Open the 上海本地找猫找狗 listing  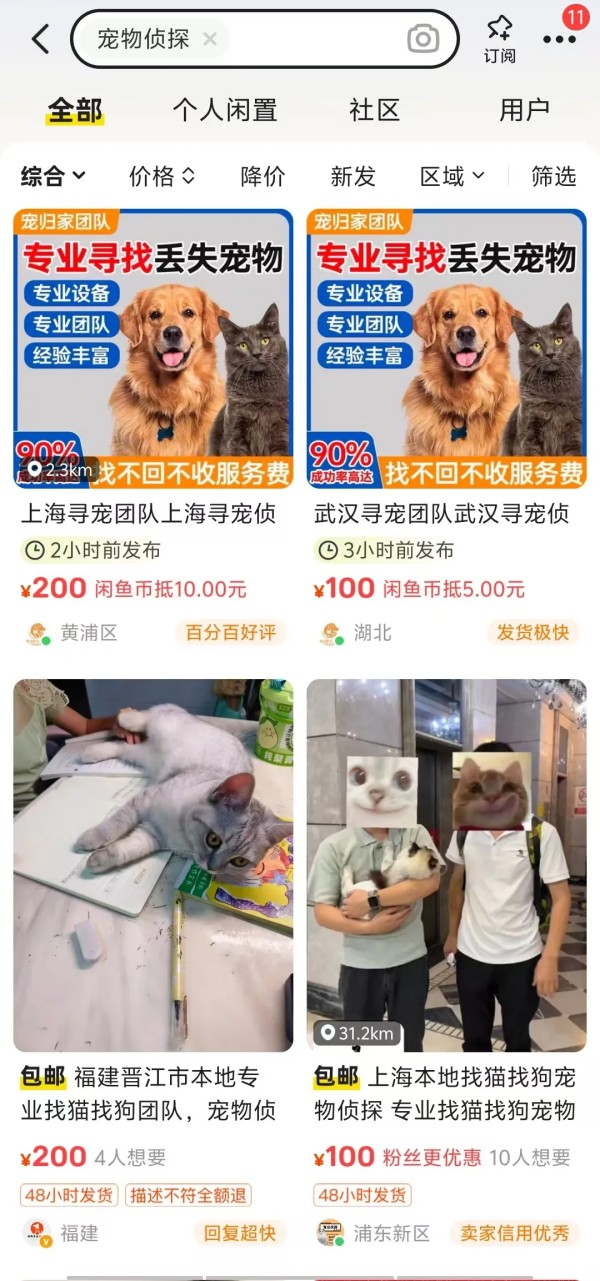tap(446, 865)
